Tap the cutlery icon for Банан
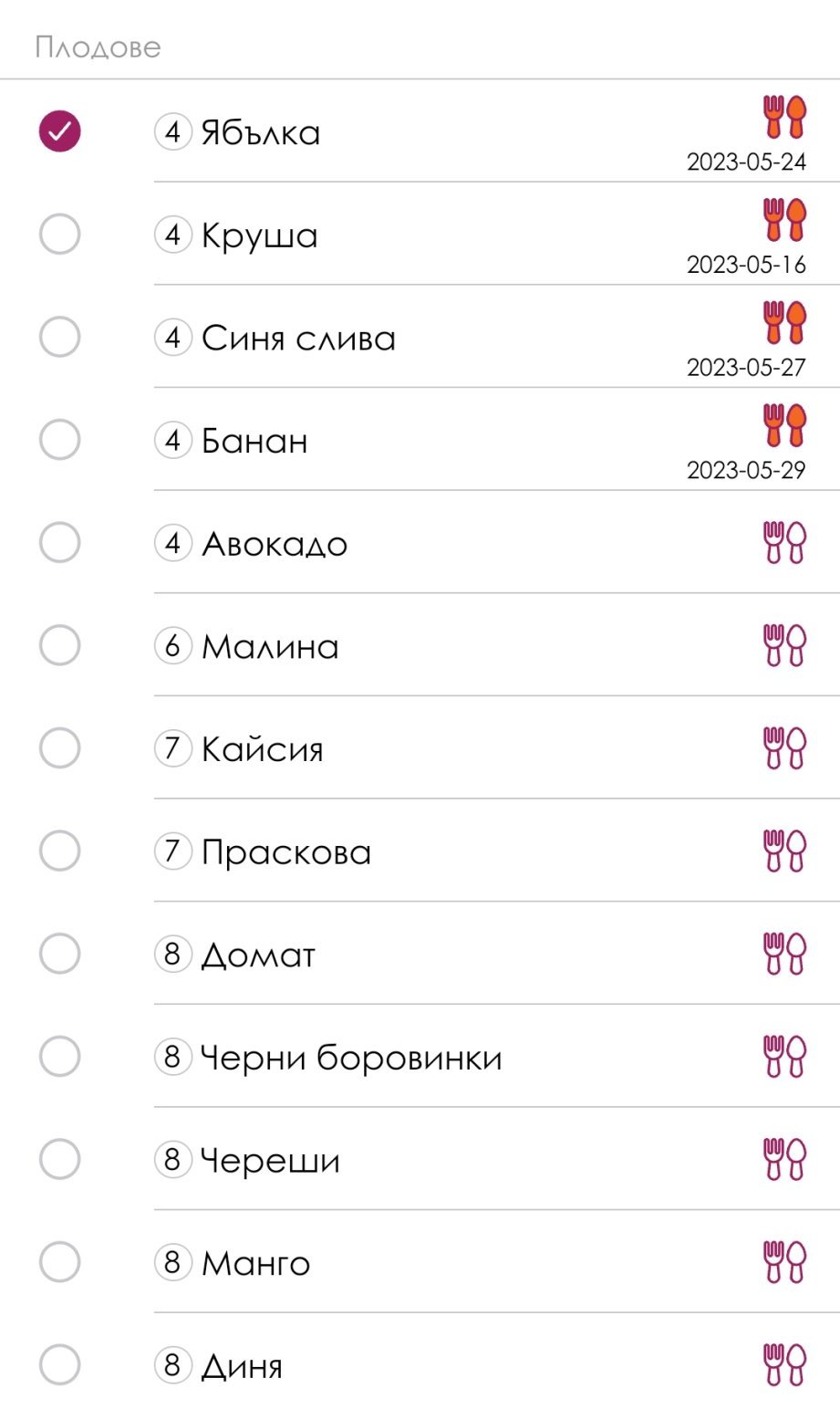The height and width of the screenshot is (1409, 840). (x=784, y=425)
